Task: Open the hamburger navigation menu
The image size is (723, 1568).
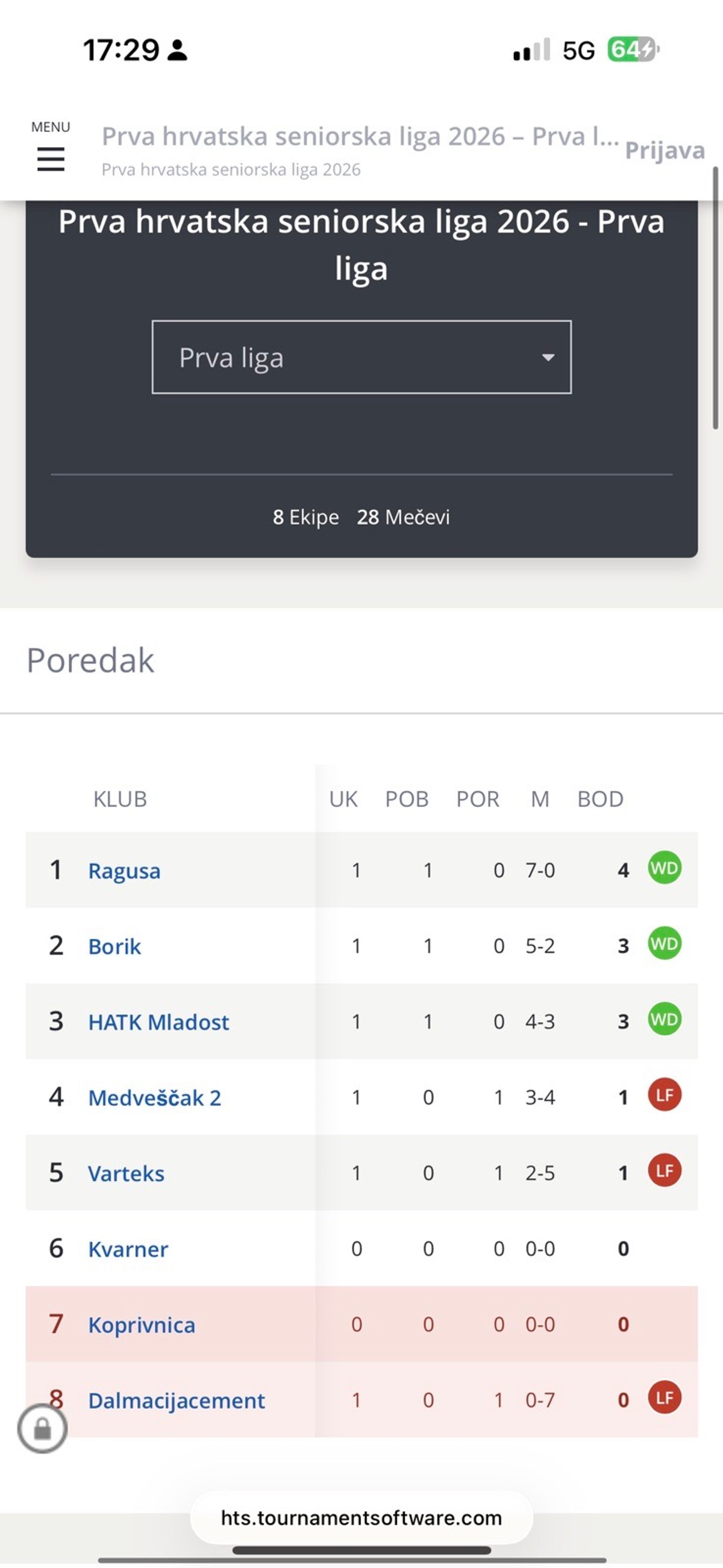Action: pyautogui.click(x=52, y=157)
